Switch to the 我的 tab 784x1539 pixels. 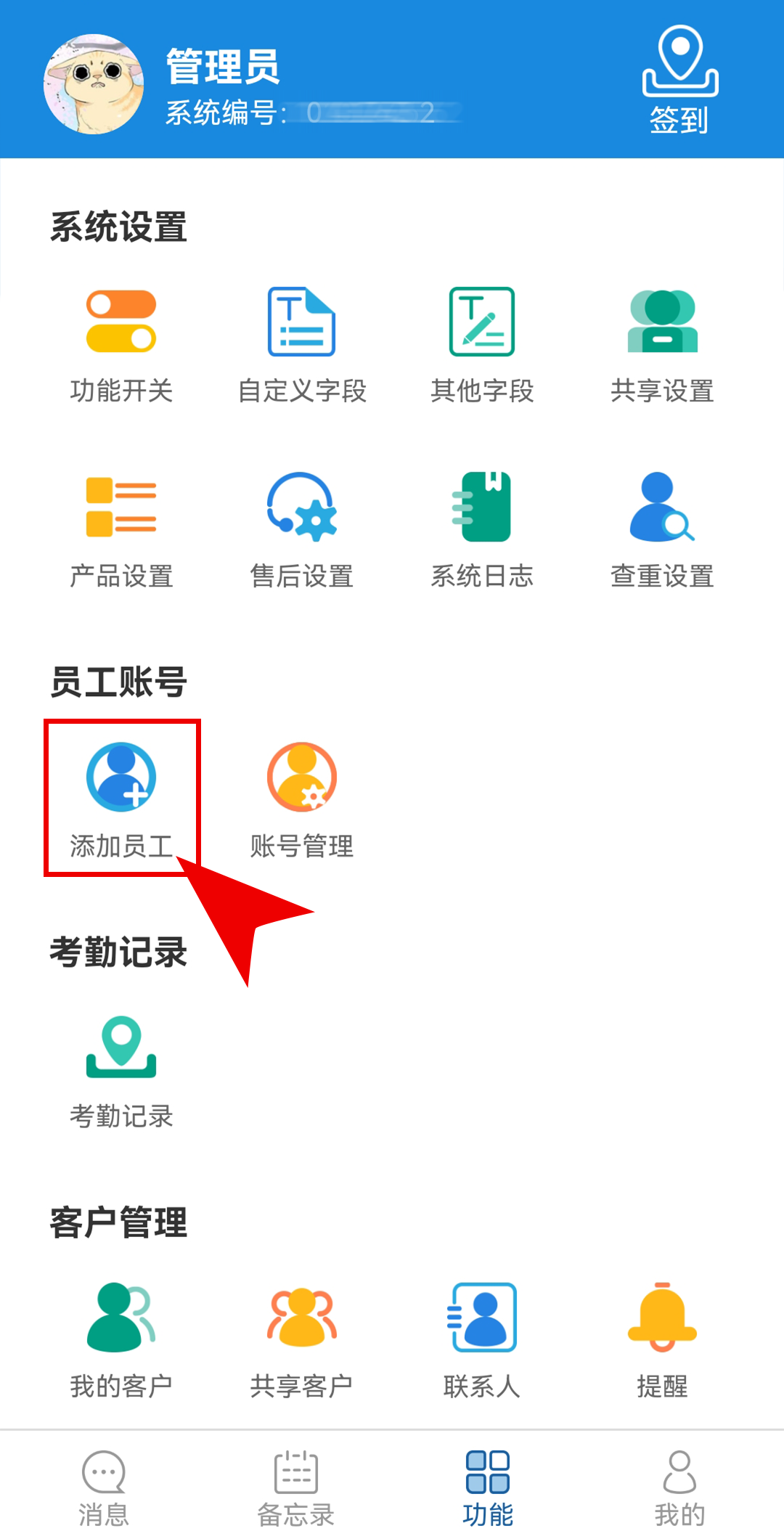pos(679,1487)
